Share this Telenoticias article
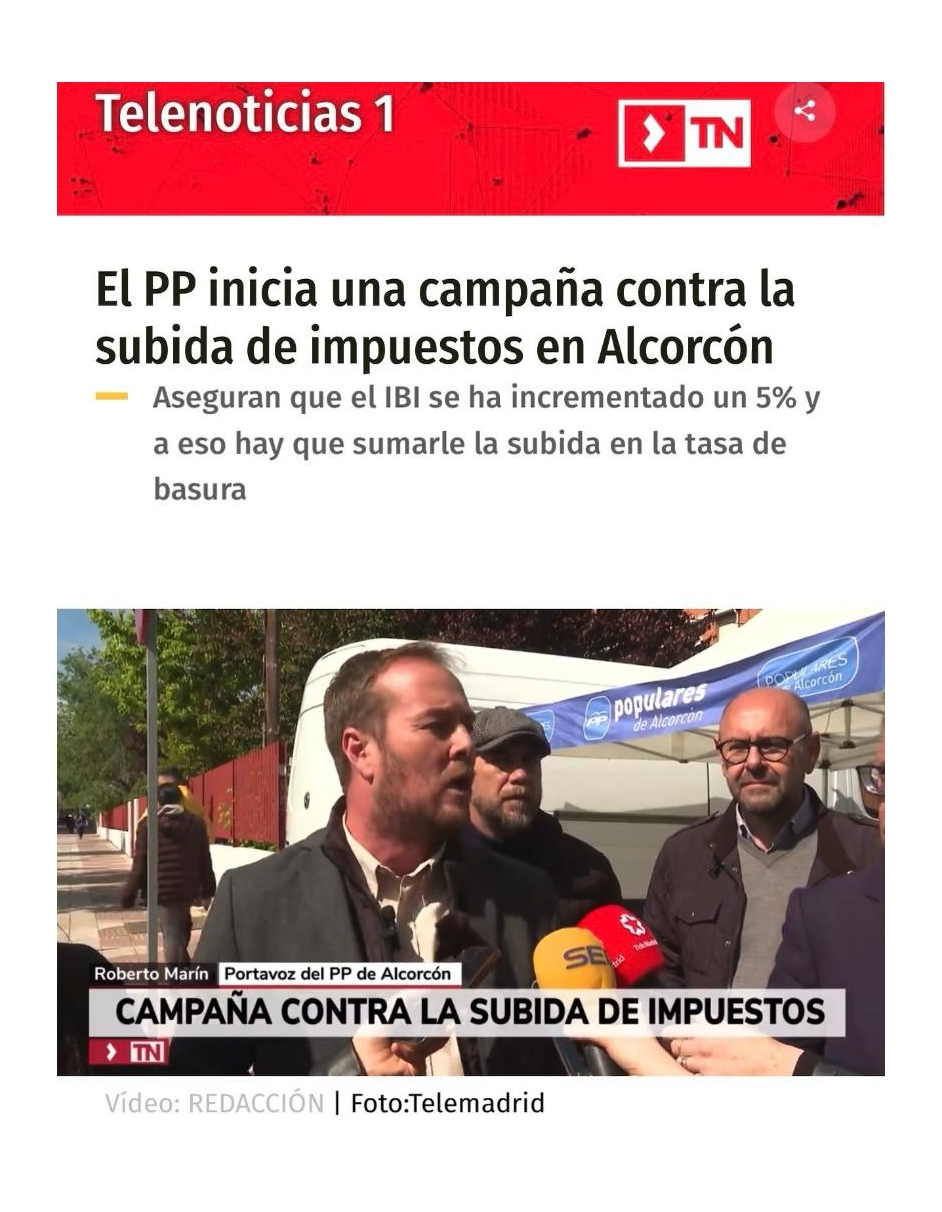This screenshot has height=1212, width=942. pyautogui.click(x=804, y=111)
